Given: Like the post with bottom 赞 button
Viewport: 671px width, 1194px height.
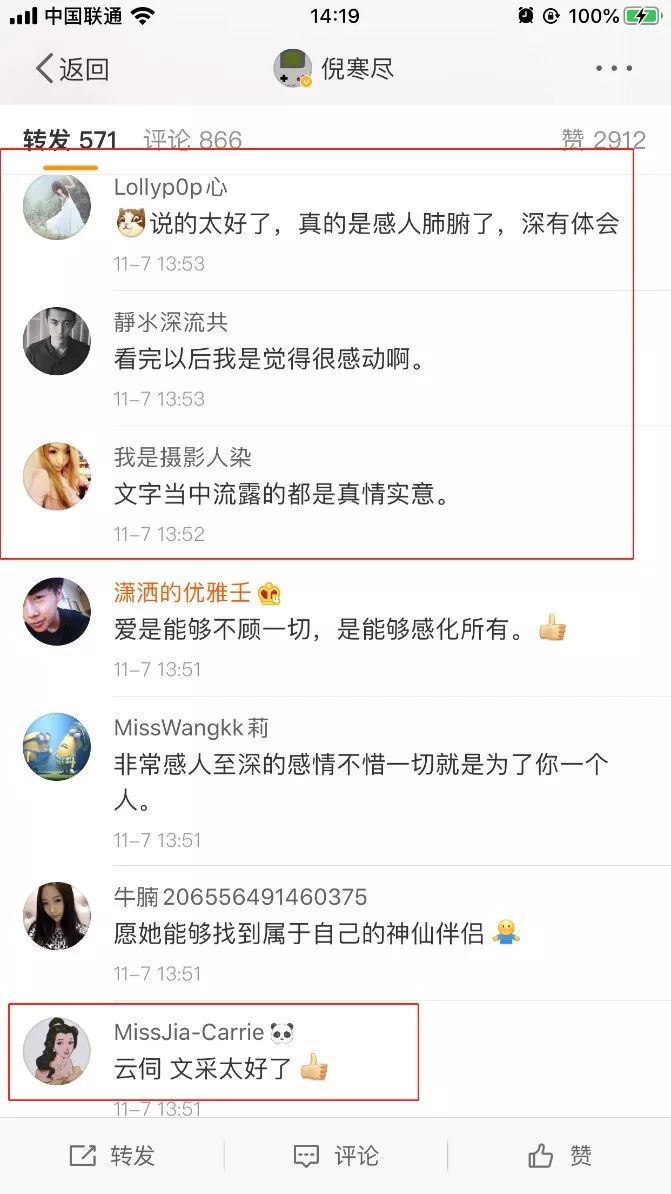Looking at the screenshot, I should pyautogui.click(x=560, y=1156).
